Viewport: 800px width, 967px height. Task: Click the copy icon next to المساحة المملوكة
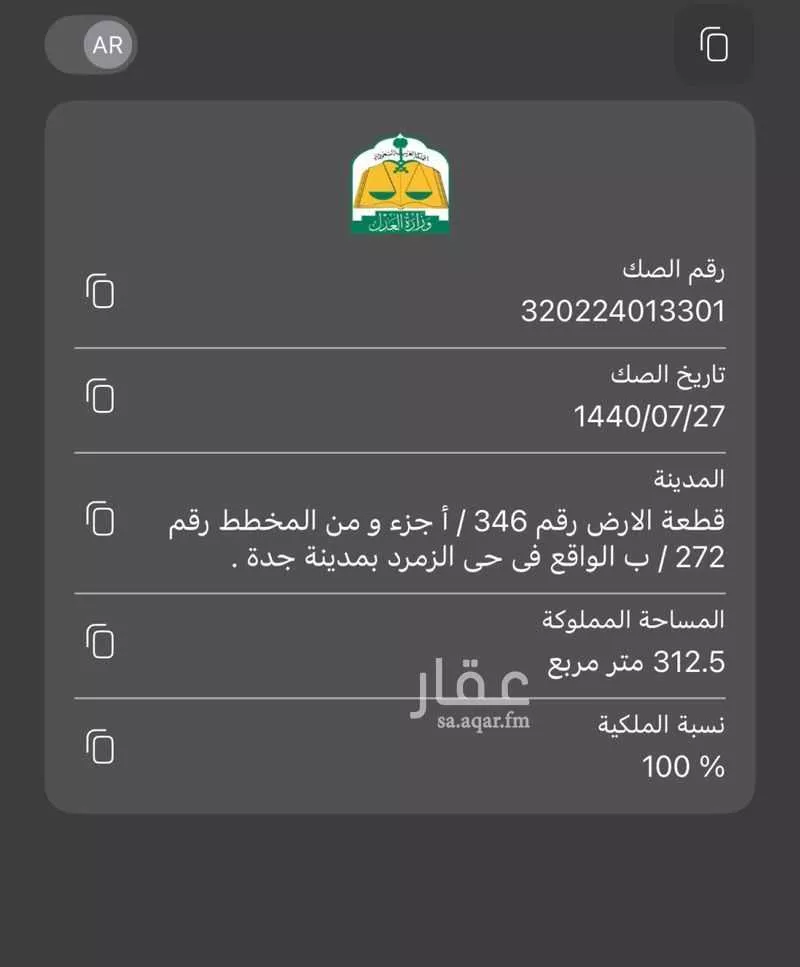click(x=99, y=641)
